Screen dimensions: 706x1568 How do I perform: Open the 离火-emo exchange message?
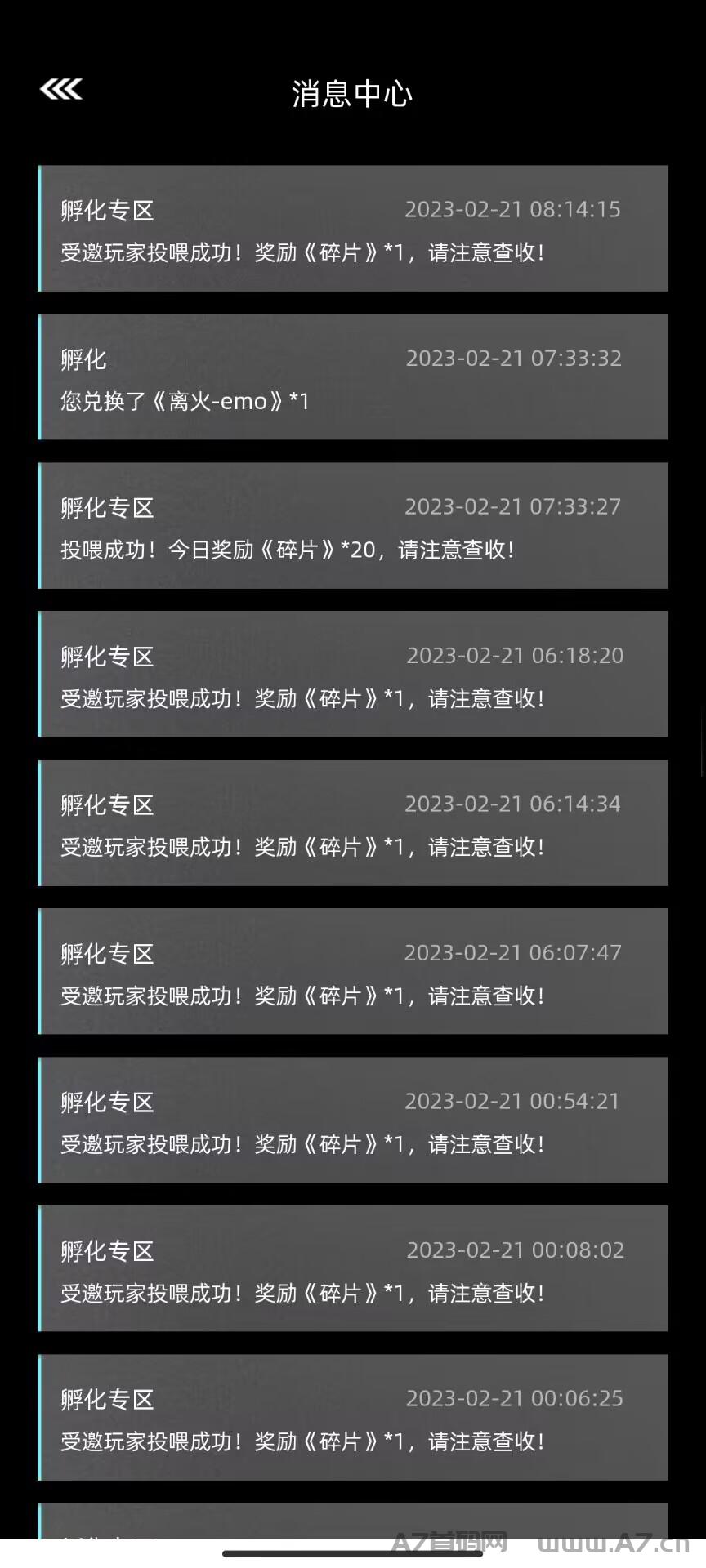coord(353,377)
